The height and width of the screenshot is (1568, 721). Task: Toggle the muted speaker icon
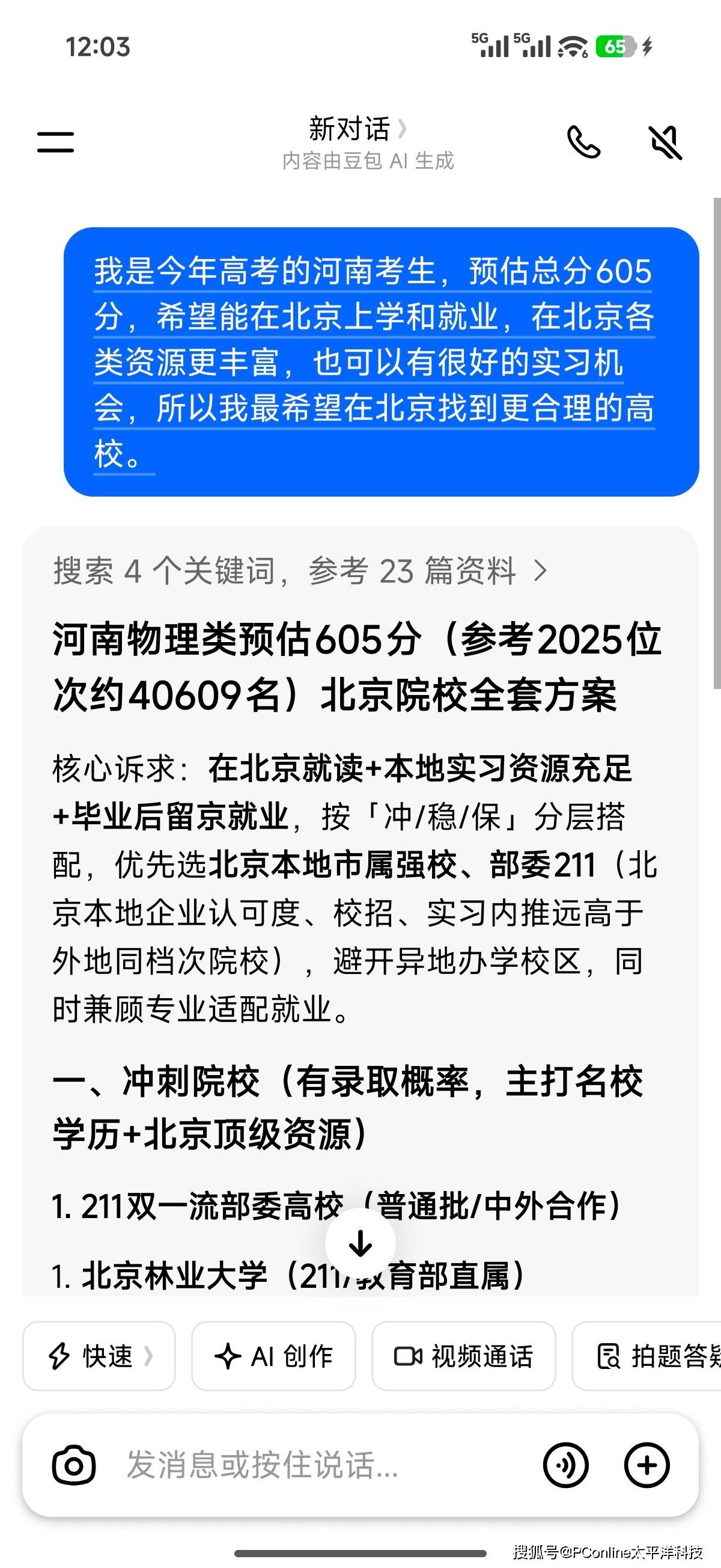pos(665,142)
